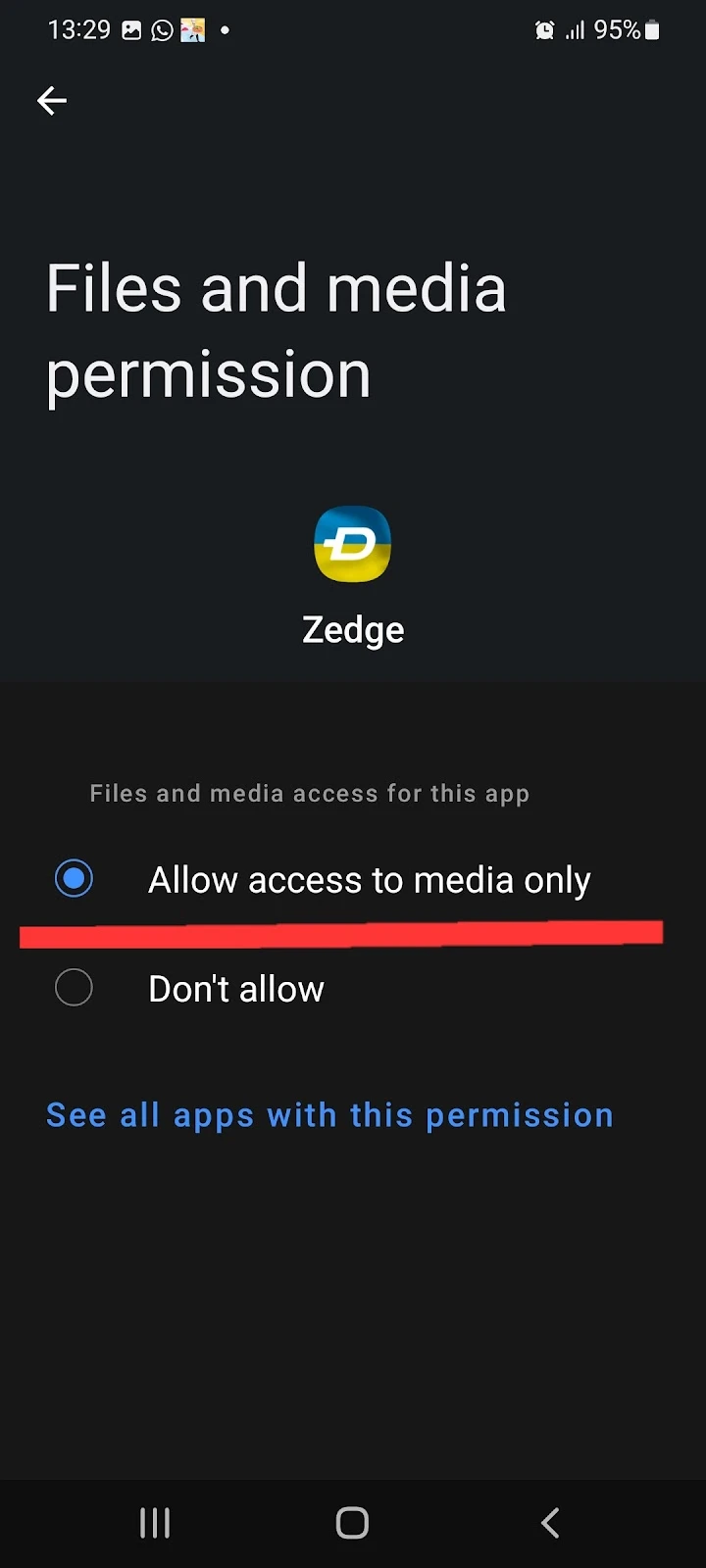The image size is (706, 1568).
Task: Open recent apps from navigation bar
Action: (155, 1523)
